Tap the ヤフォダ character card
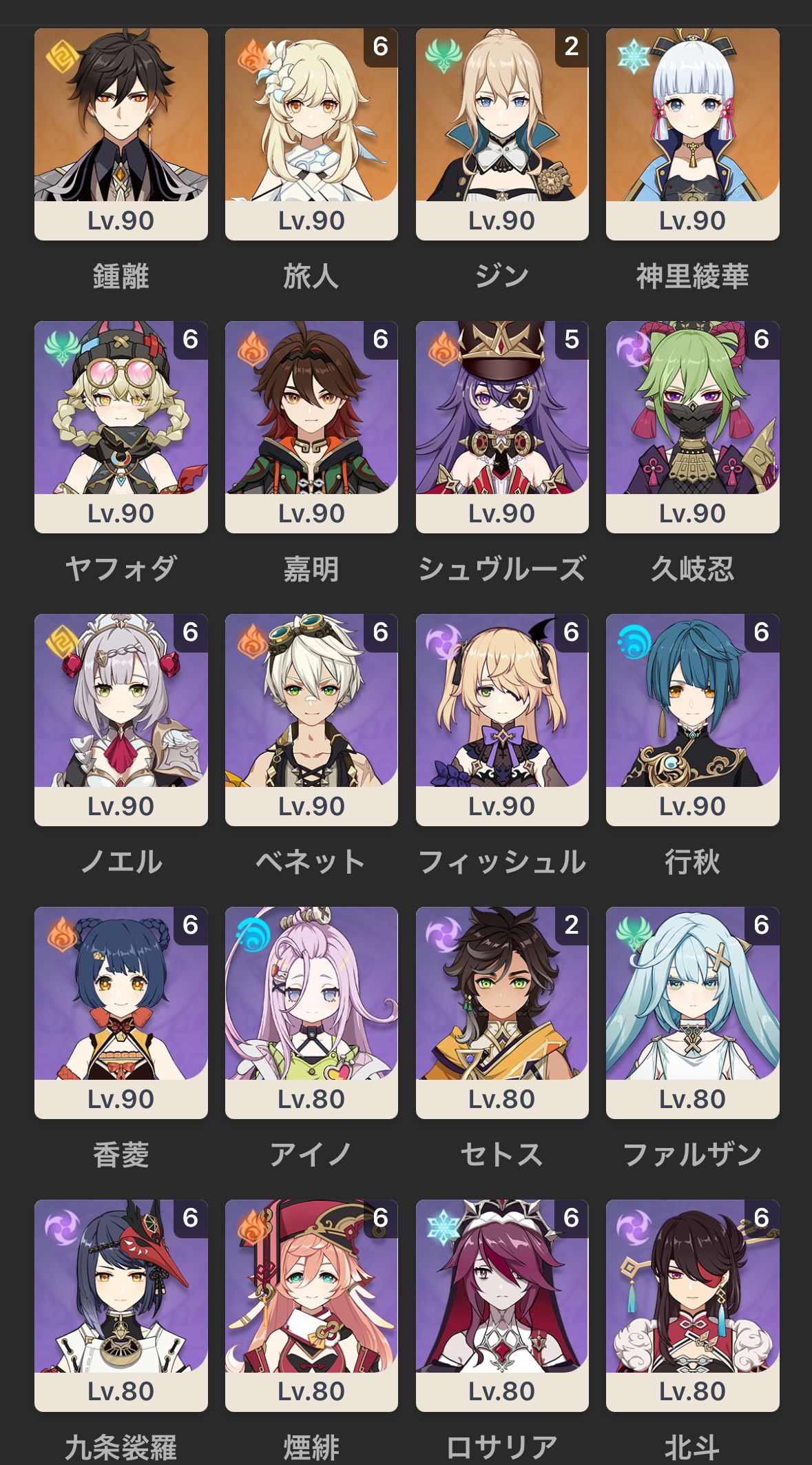This screenshot has width=812, height=1465. (121, 427)
